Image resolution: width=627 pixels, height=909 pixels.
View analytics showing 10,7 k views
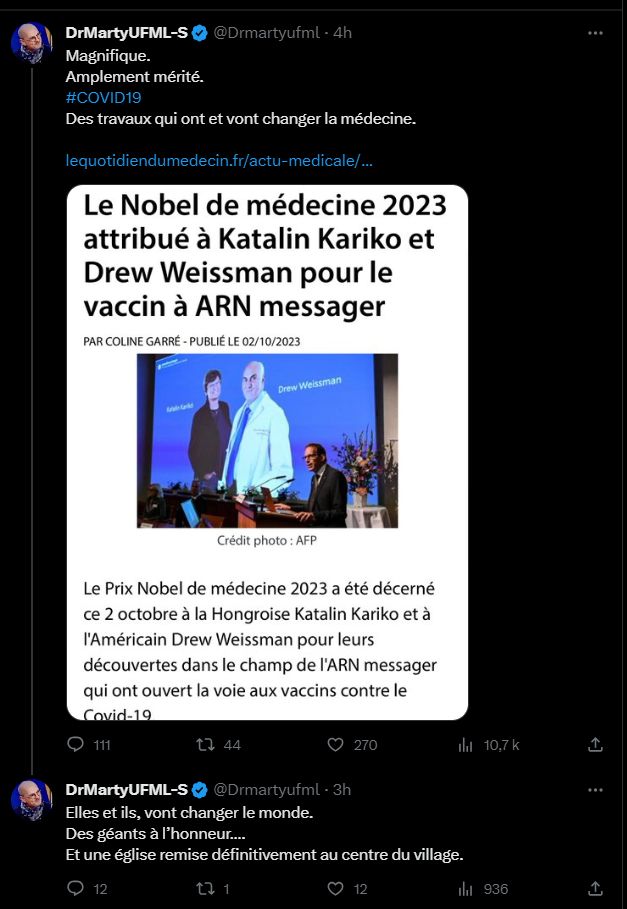click(x=465, y=745)
